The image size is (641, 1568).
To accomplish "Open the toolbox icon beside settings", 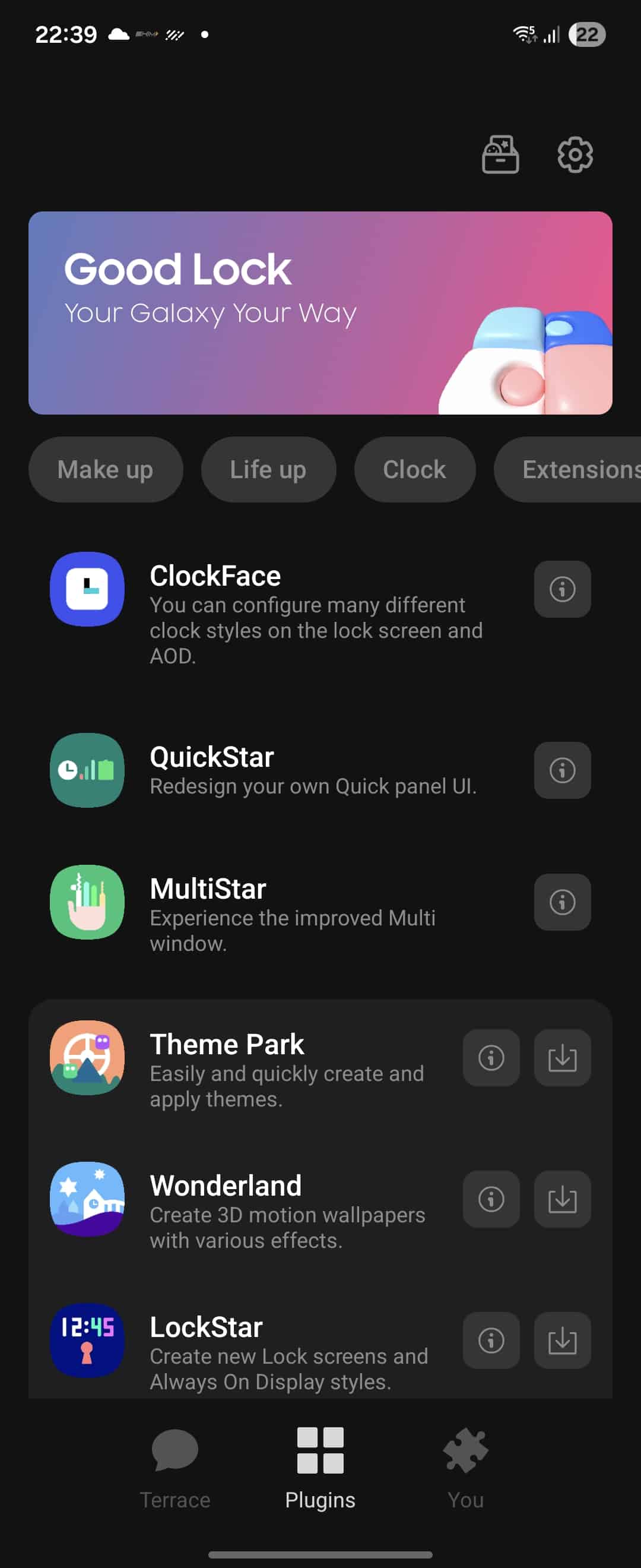I will pyautogui.click(x=500, y=154).
